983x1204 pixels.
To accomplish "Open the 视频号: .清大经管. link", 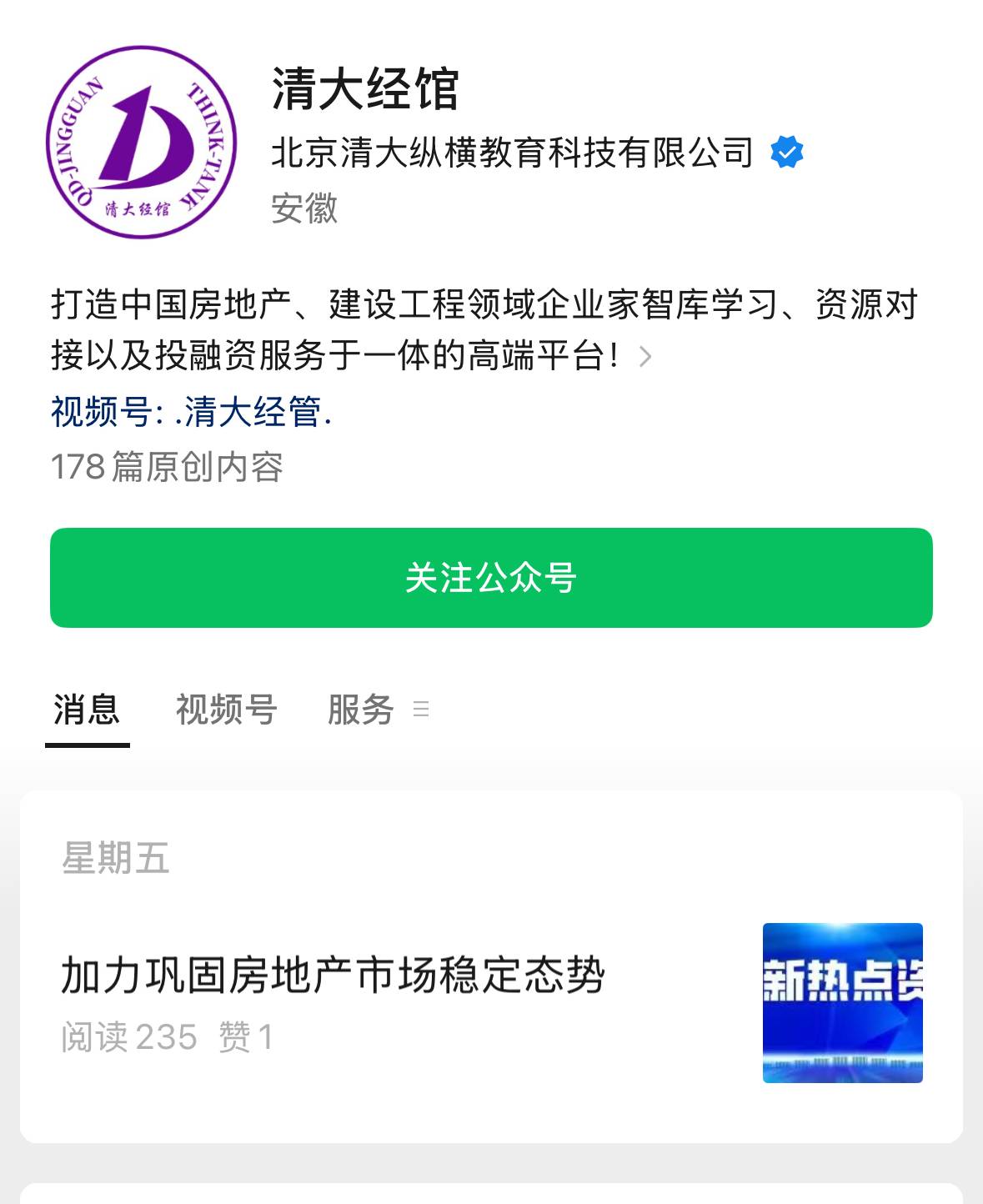I will [192, 412].
